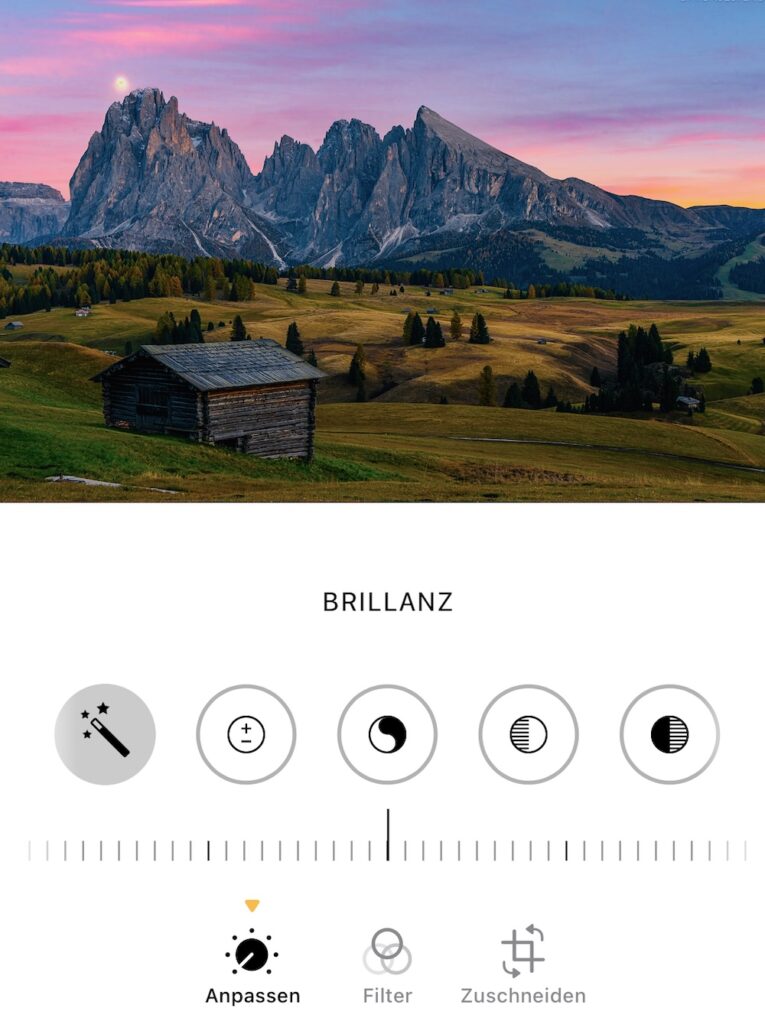The image size is (765, 1031).
Task: Switch to the Zuschneiden crop tab
Action: click(x=523, y=965)
